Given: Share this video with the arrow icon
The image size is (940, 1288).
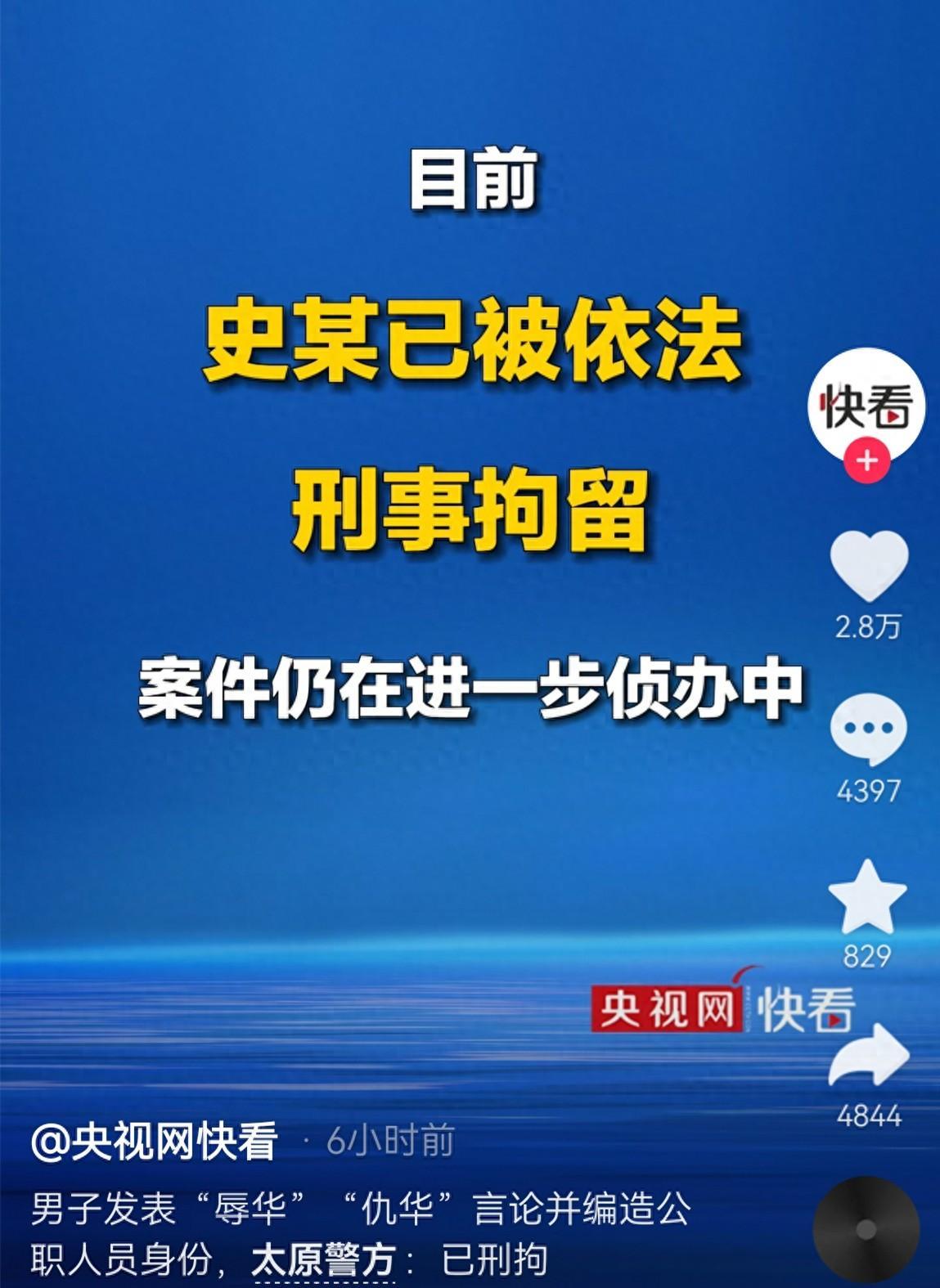Looking at the screenshot, I should 869,1057.
